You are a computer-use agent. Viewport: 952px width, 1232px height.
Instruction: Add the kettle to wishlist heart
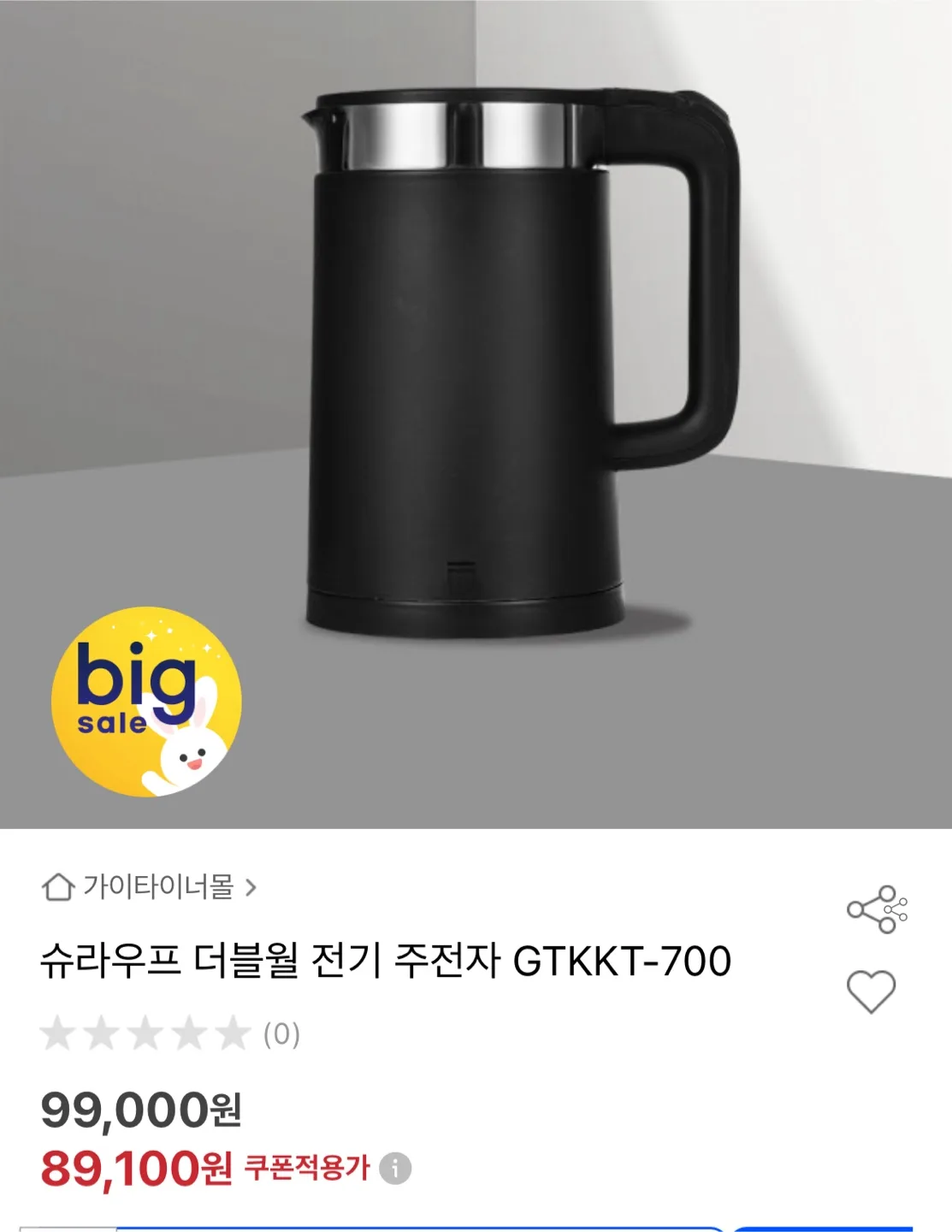pos(871,992)
